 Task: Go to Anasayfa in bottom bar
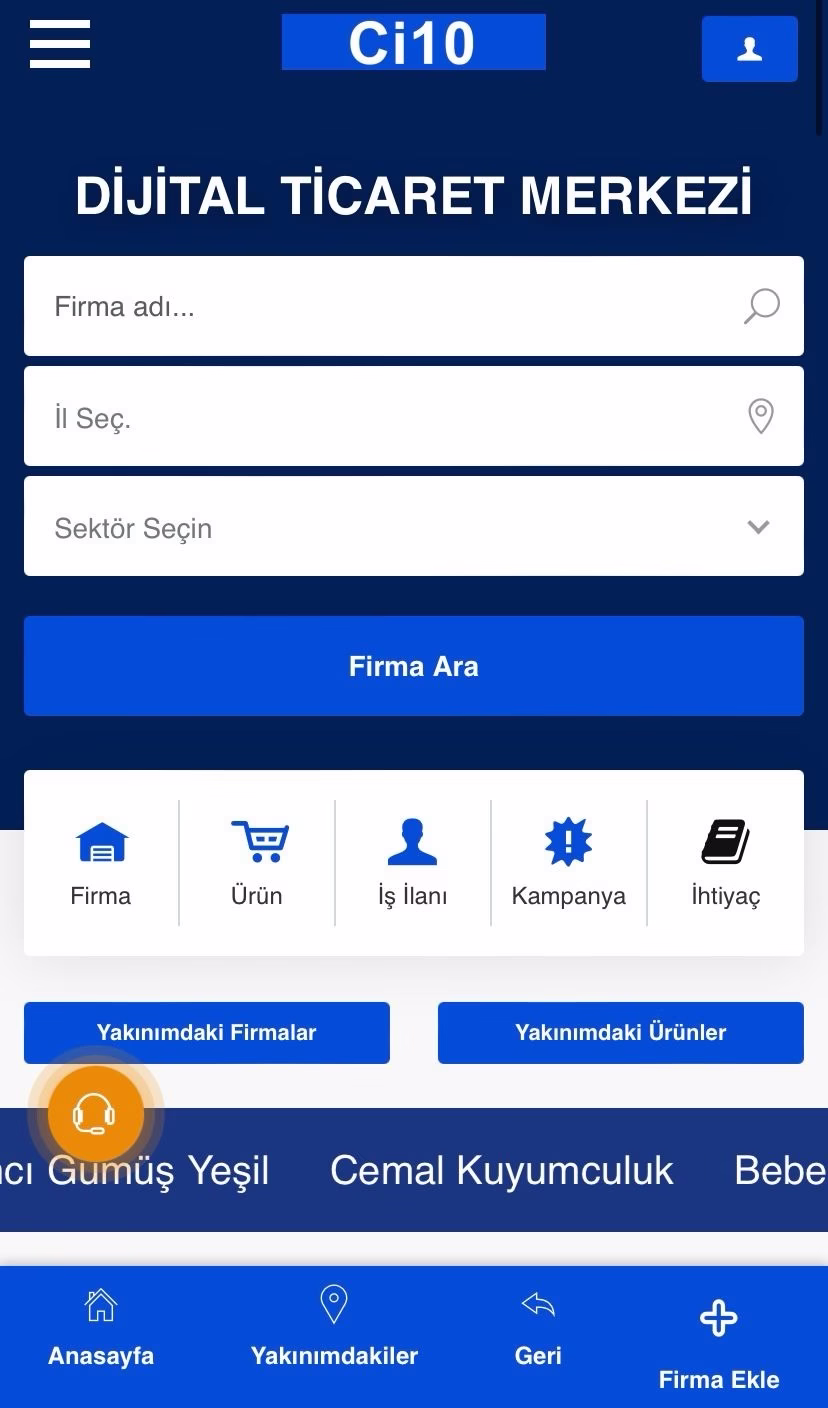point(101,1328)
